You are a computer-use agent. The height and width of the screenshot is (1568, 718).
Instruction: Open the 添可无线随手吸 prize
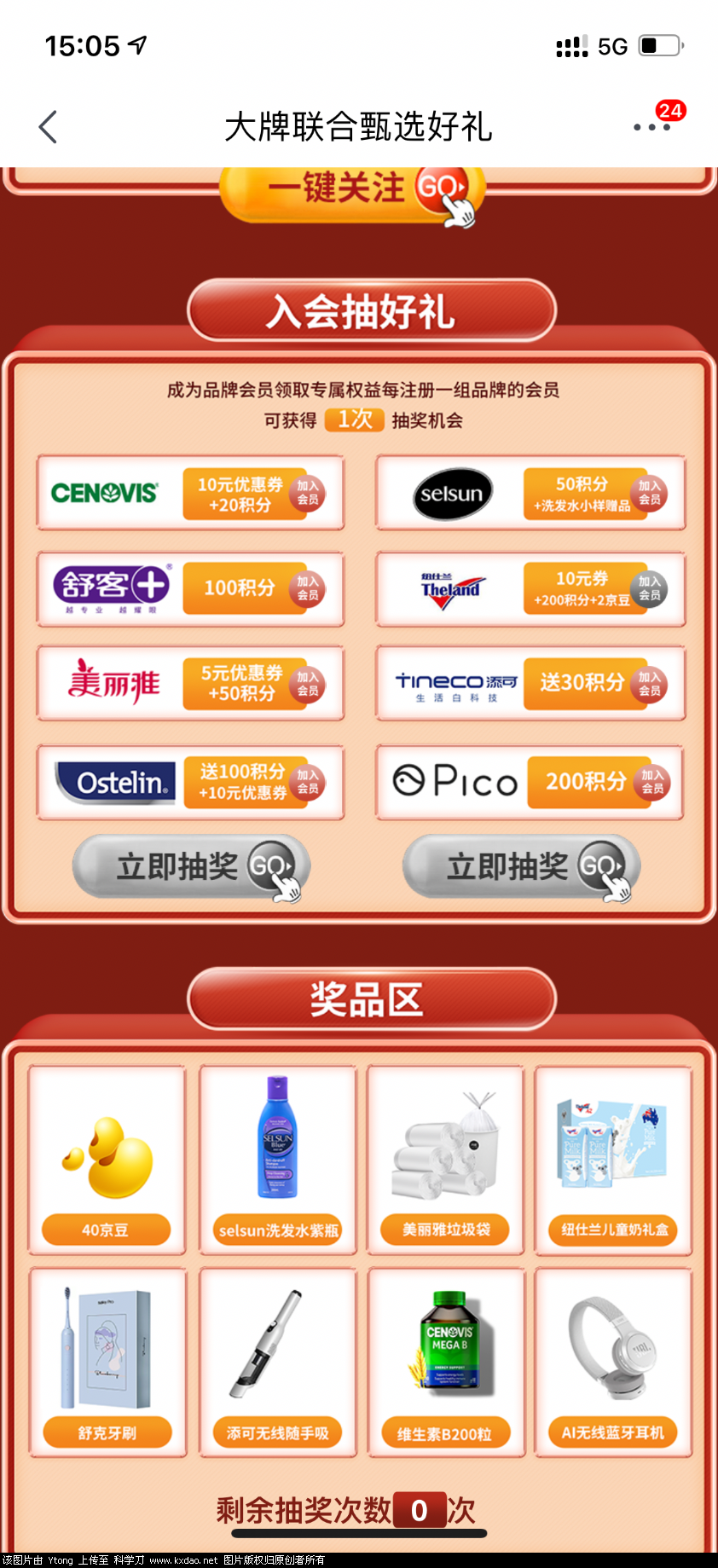coord(278,1363)
